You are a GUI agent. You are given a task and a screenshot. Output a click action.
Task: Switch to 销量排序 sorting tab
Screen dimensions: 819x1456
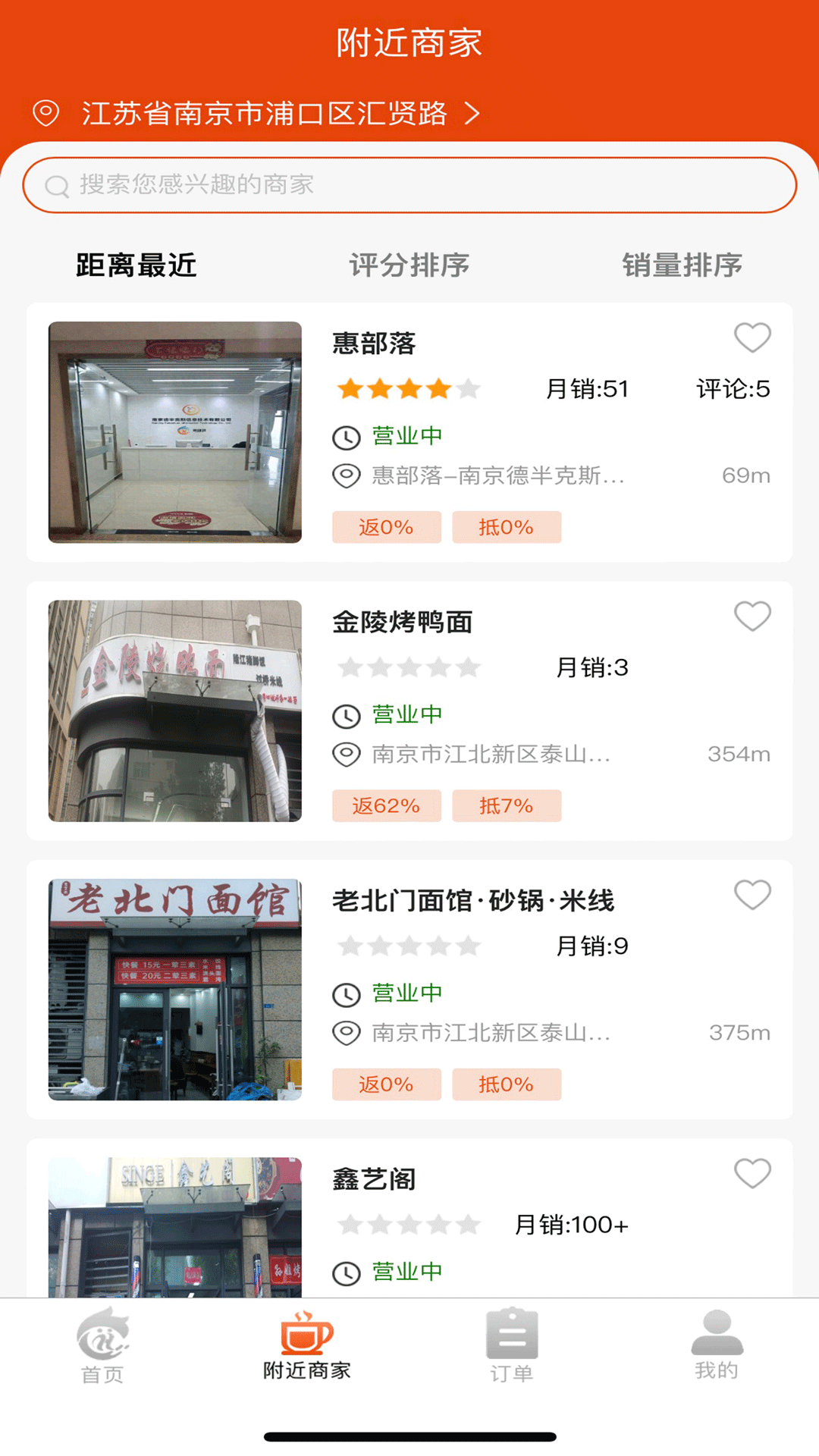[681, 265]
